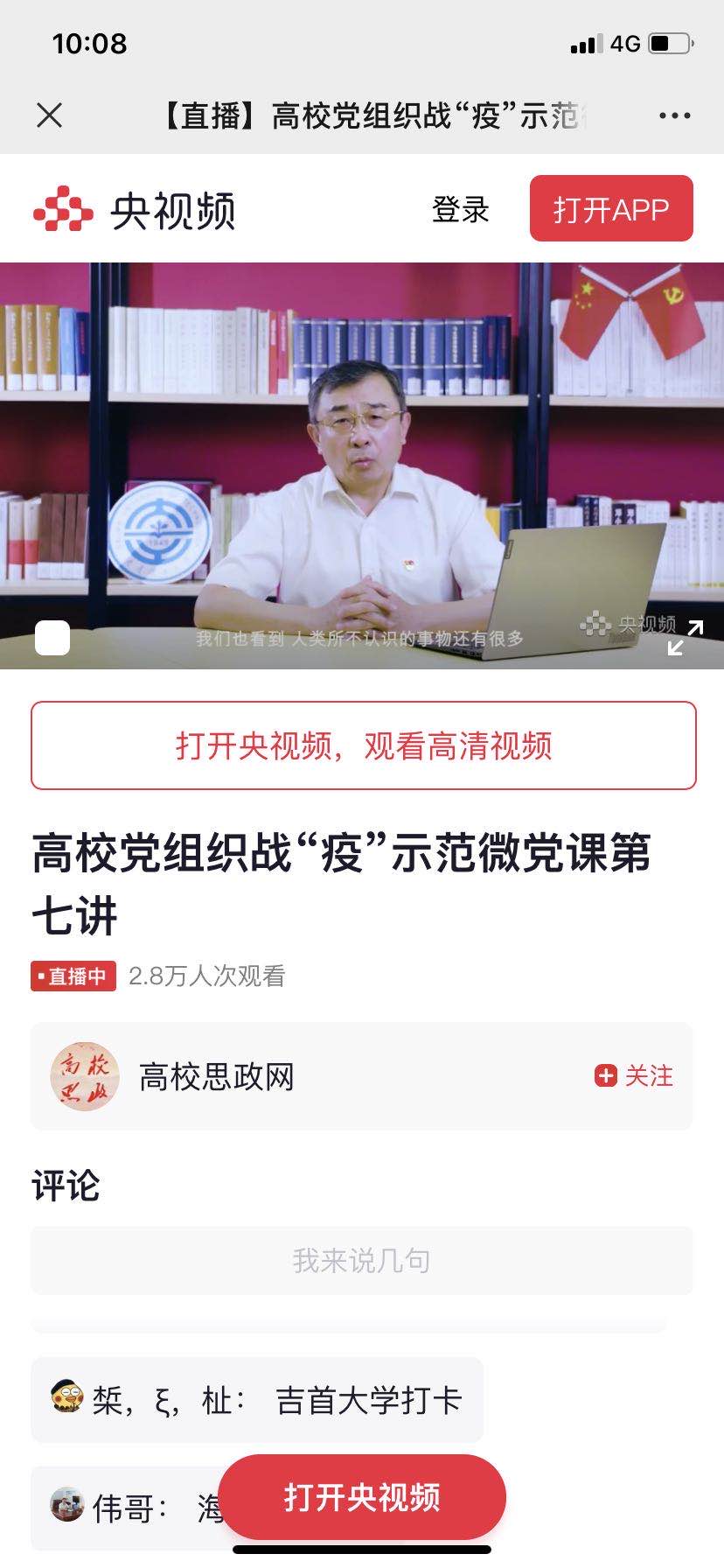
Task: Open the 高校思政网 channel page
Action: tap(217, 1077)
